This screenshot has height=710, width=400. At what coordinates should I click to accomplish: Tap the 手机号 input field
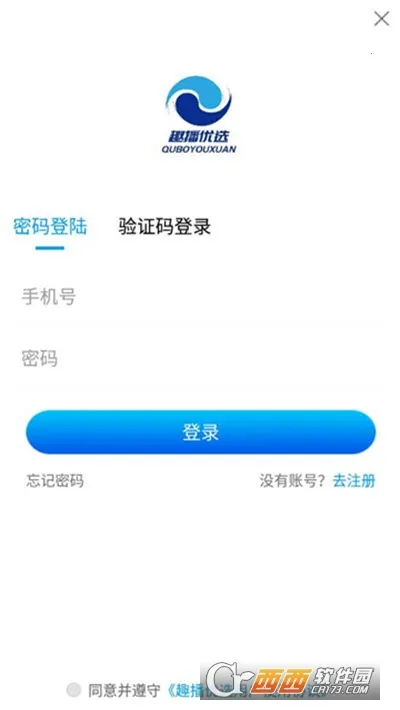point(200,297)
